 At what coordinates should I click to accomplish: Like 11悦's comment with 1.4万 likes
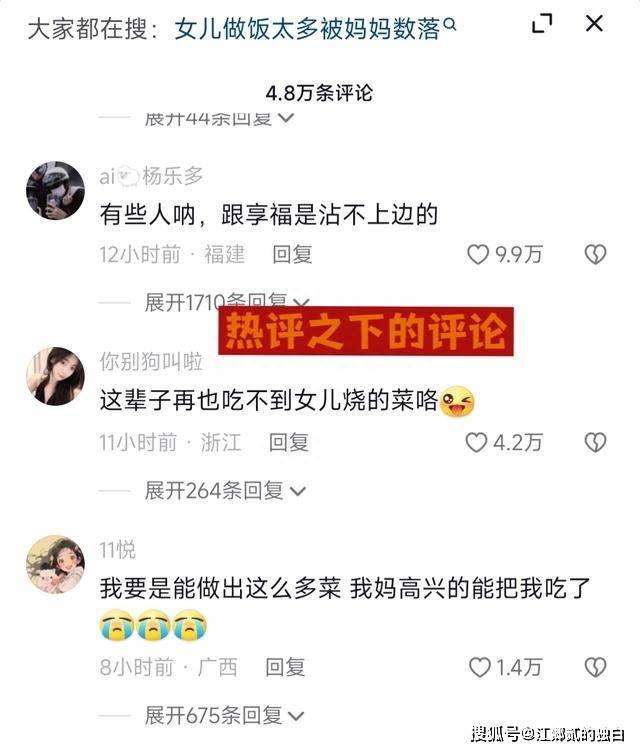[x=481, y=667]
